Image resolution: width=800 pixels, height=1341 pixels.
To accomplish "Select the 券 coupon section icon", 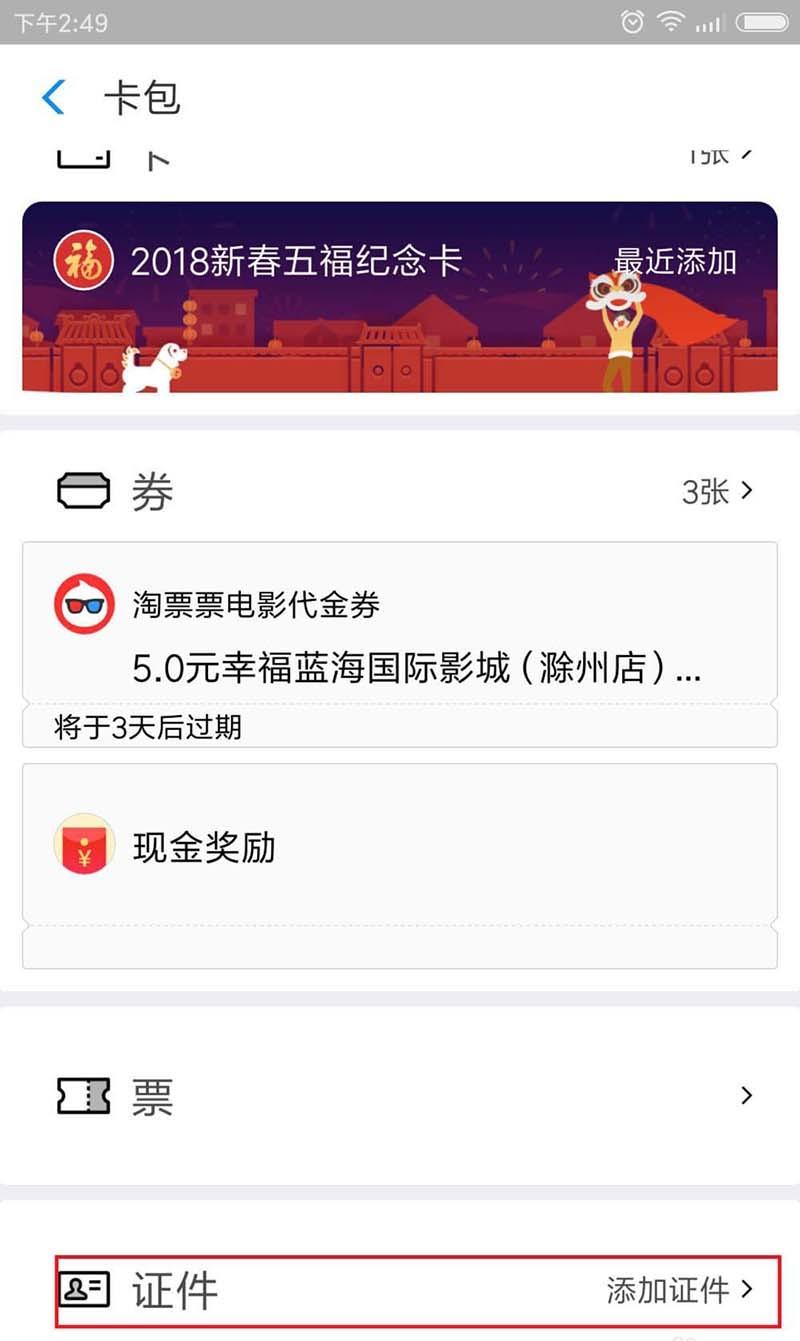I will pos(84,490).
